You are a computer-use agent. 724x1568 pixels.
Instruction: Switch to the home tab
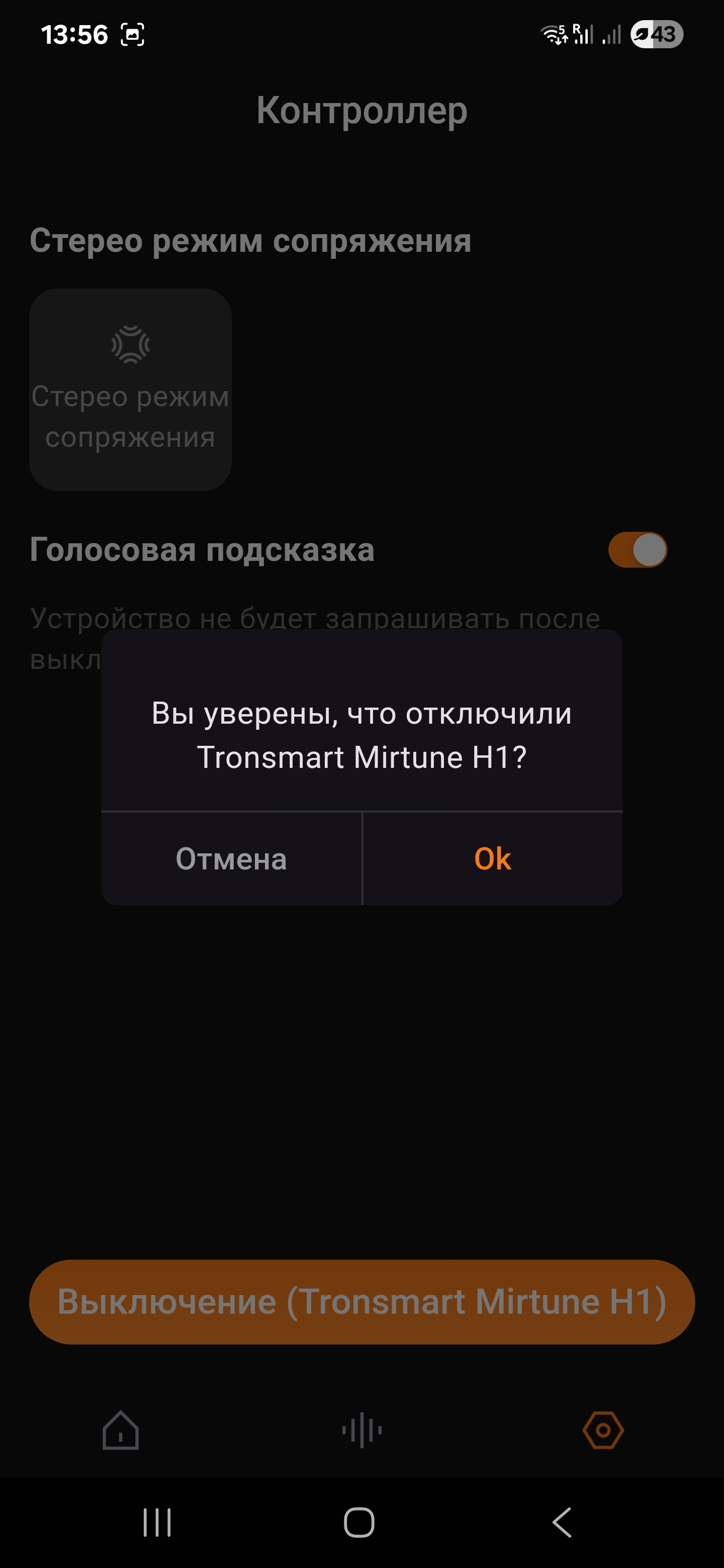(x=121, y=1430)
